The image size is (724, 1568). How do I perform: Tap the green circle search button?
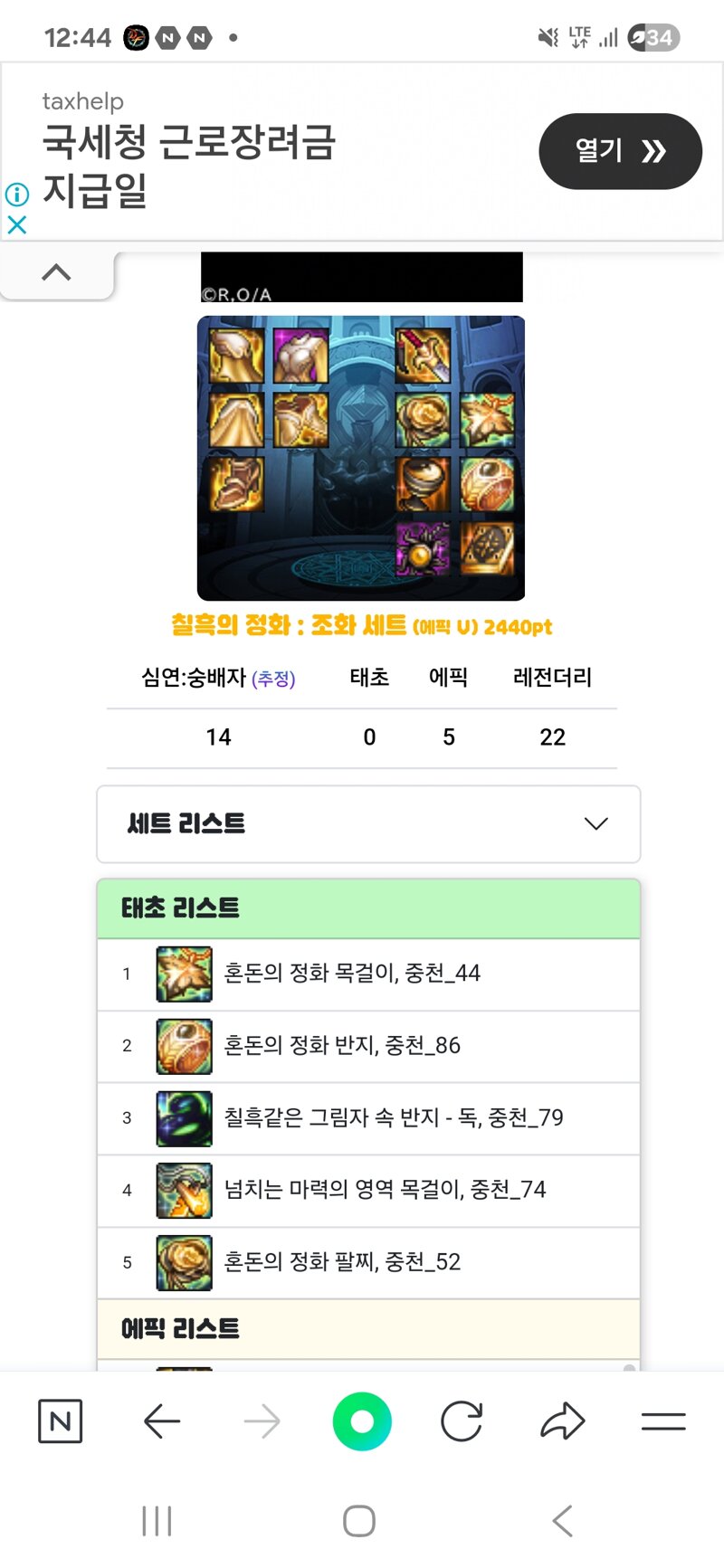tap(362, 1421)
